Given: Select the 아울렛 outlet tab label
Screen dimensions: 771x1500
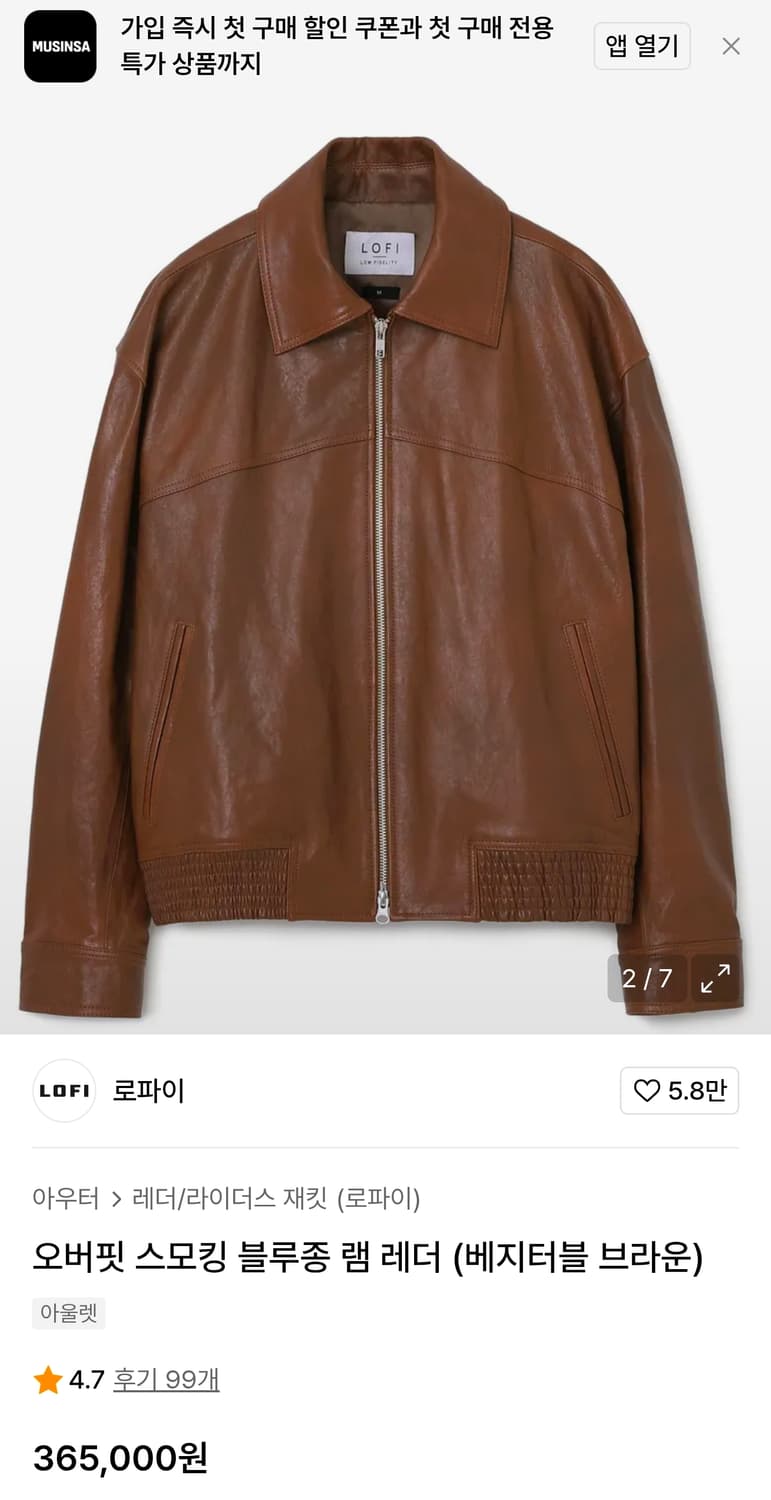Looking at the screenshot, I should (68, 1312).
